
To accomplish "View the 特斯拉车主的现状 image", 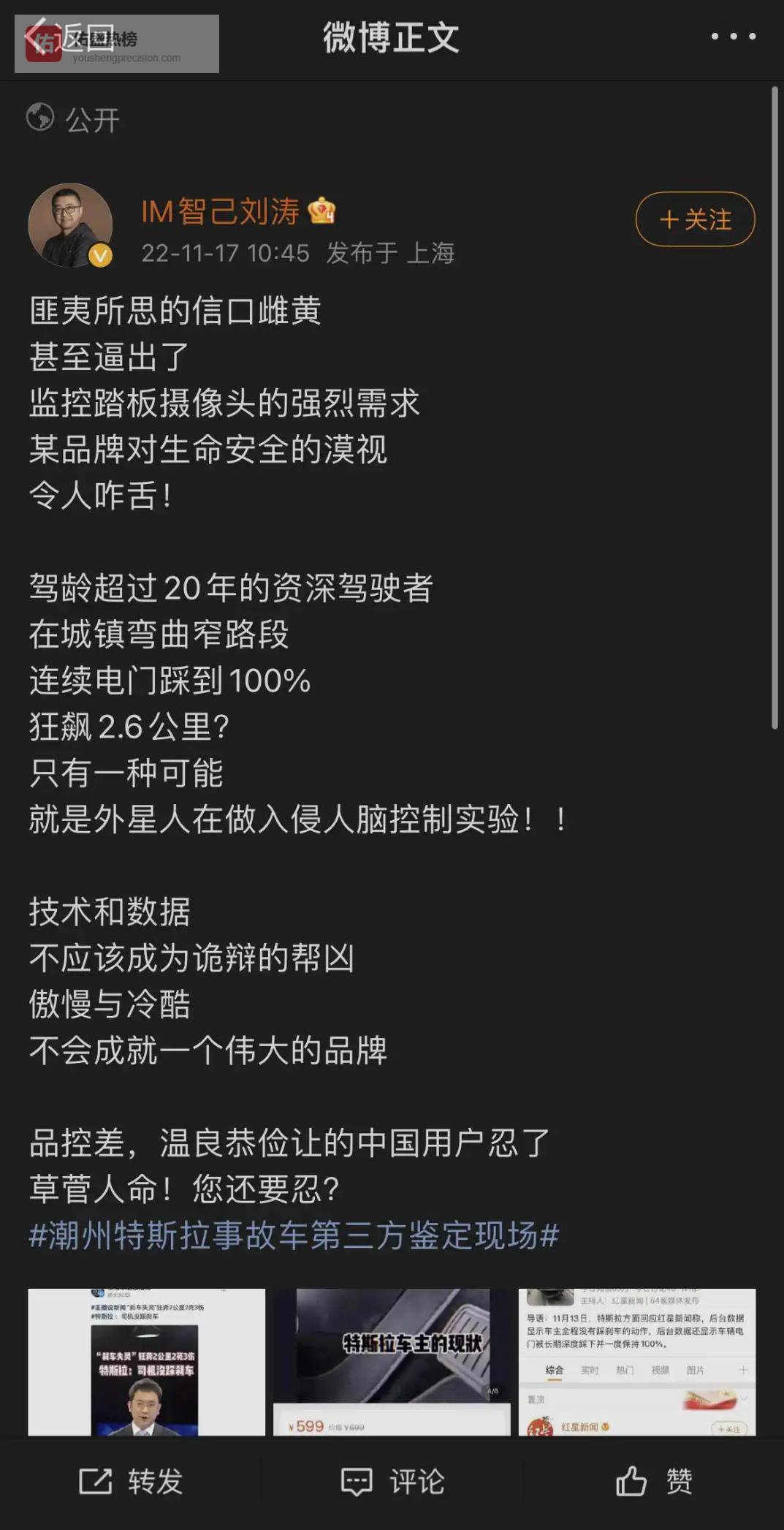I will pyautogui.click(x=392, y=1361).
